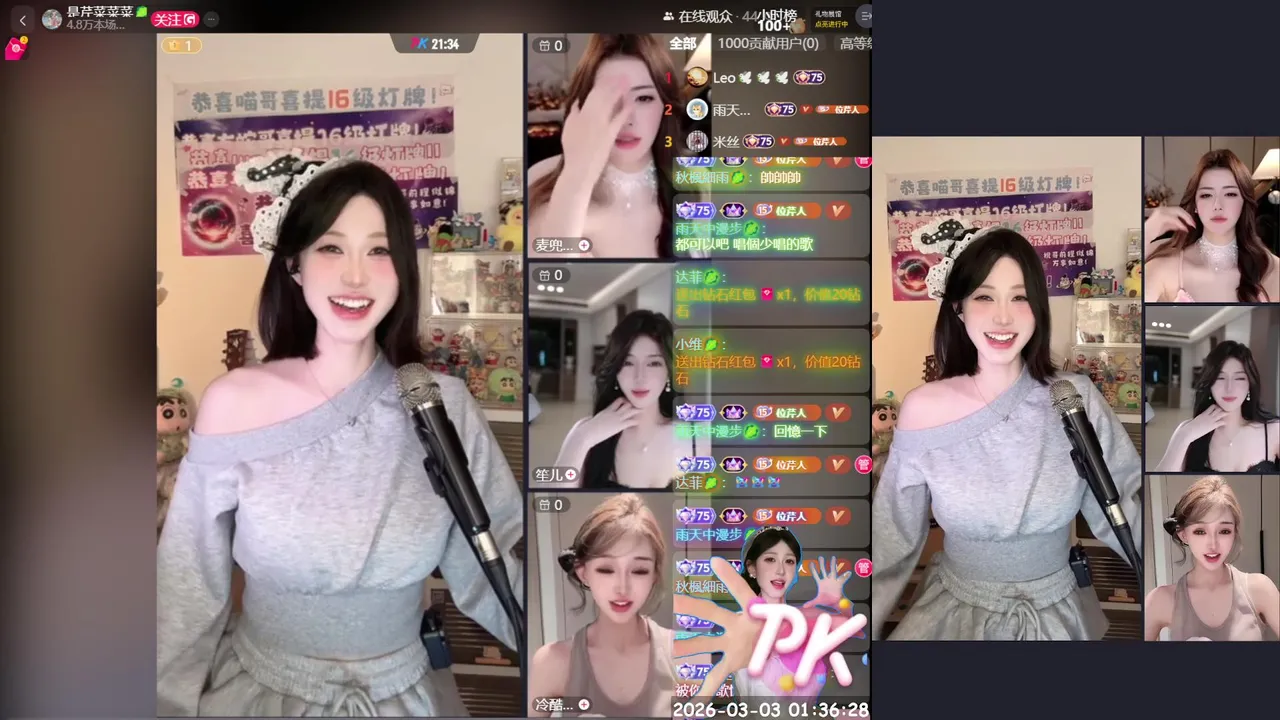Viewport: 1280px width, 720px height.
Task: Open the PK timer badge
Action: (x=435, y=44)
